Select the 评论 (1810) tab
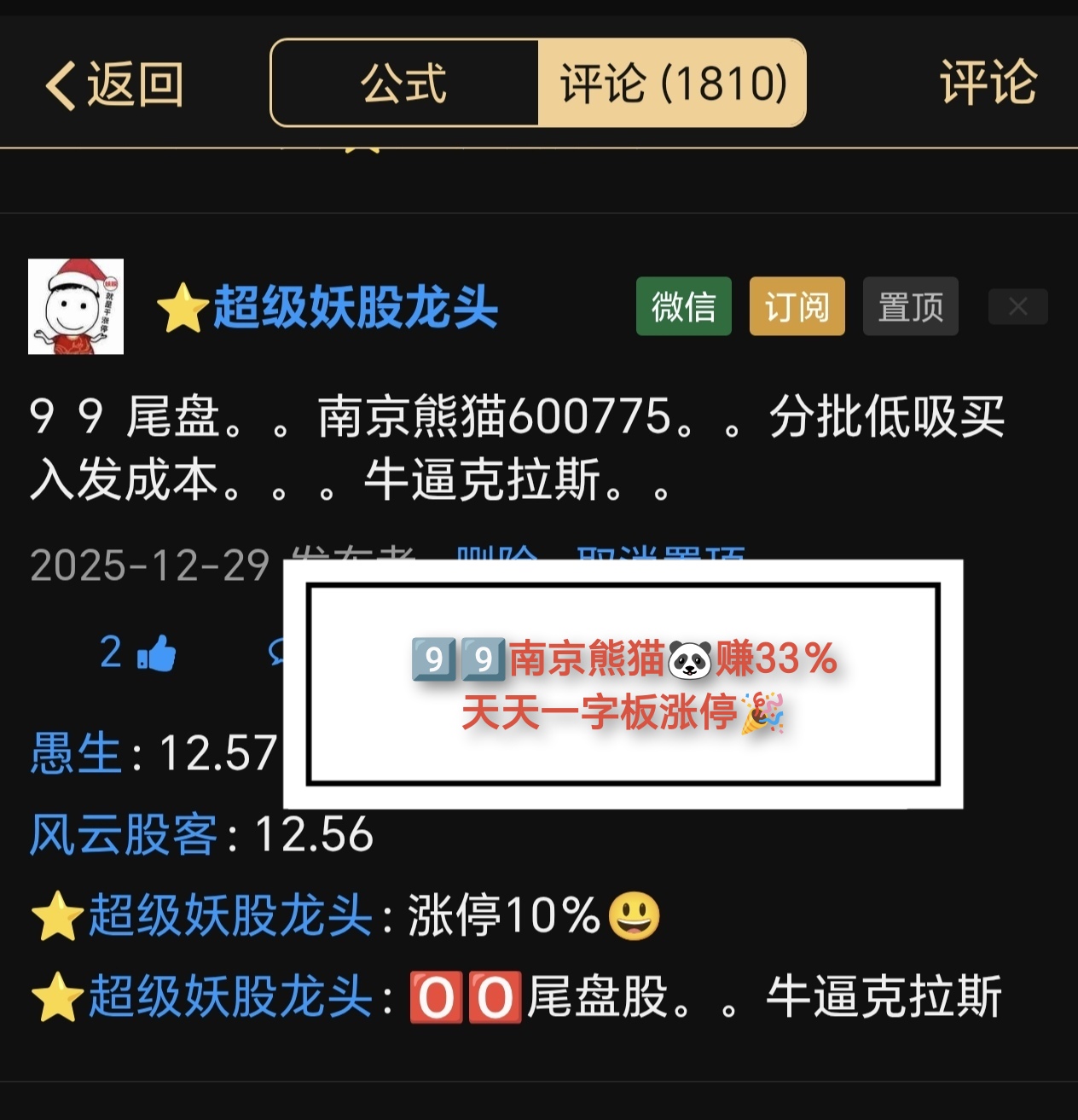 (x=672, y=84)
